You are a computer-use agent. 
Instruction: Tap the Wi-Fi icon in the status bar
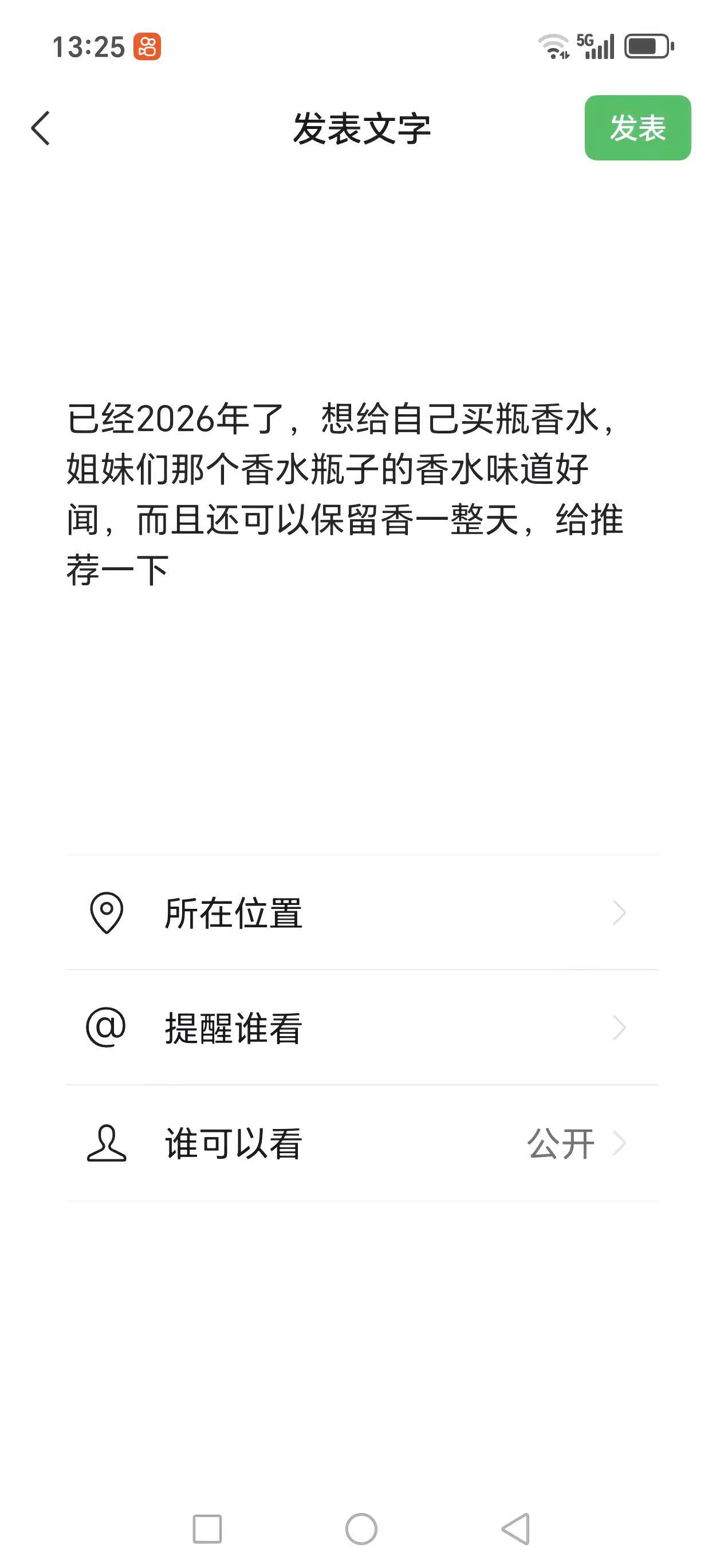[x=554, y=48]
